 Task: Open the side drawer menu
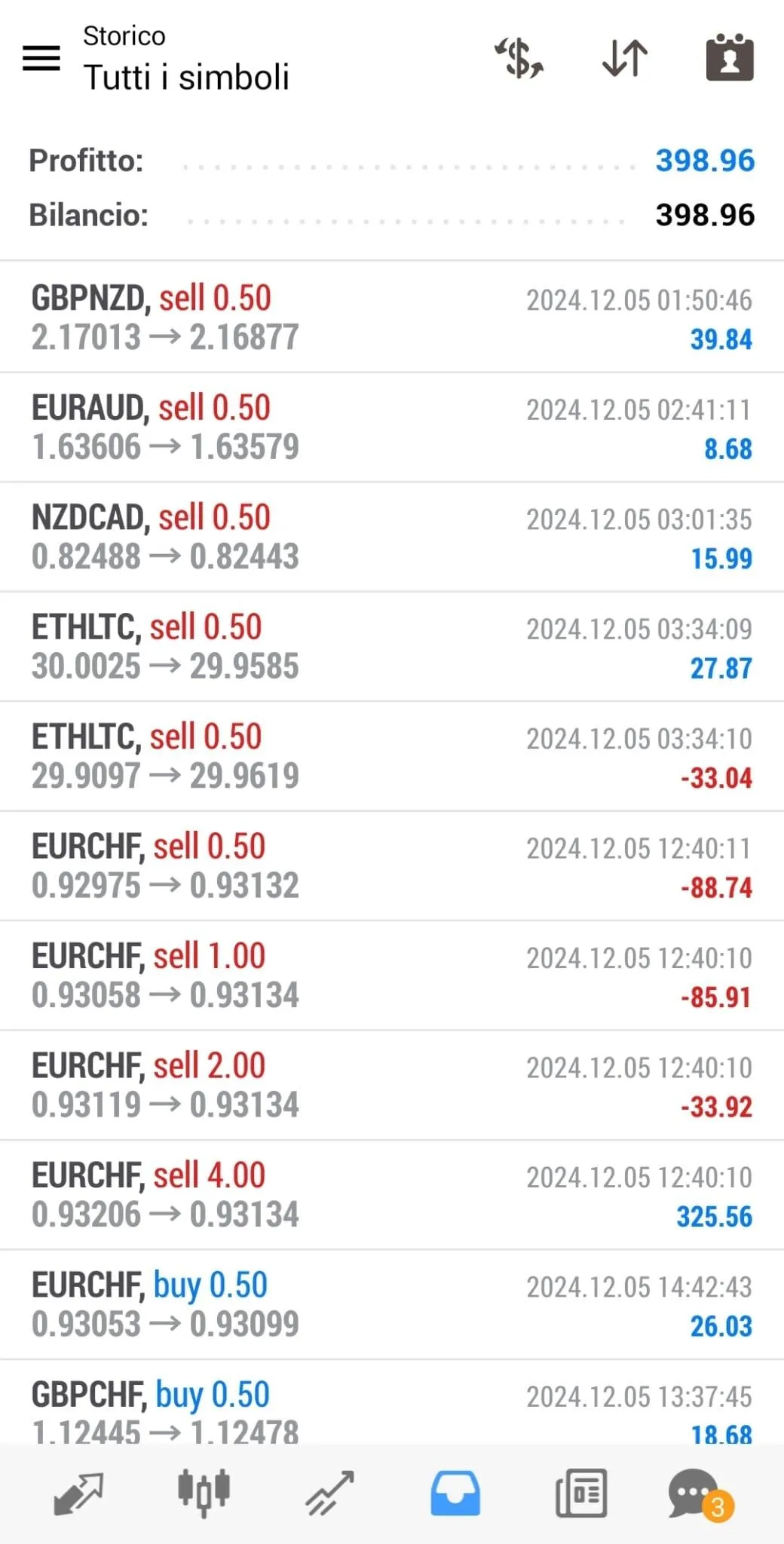[x=41, y=57]
